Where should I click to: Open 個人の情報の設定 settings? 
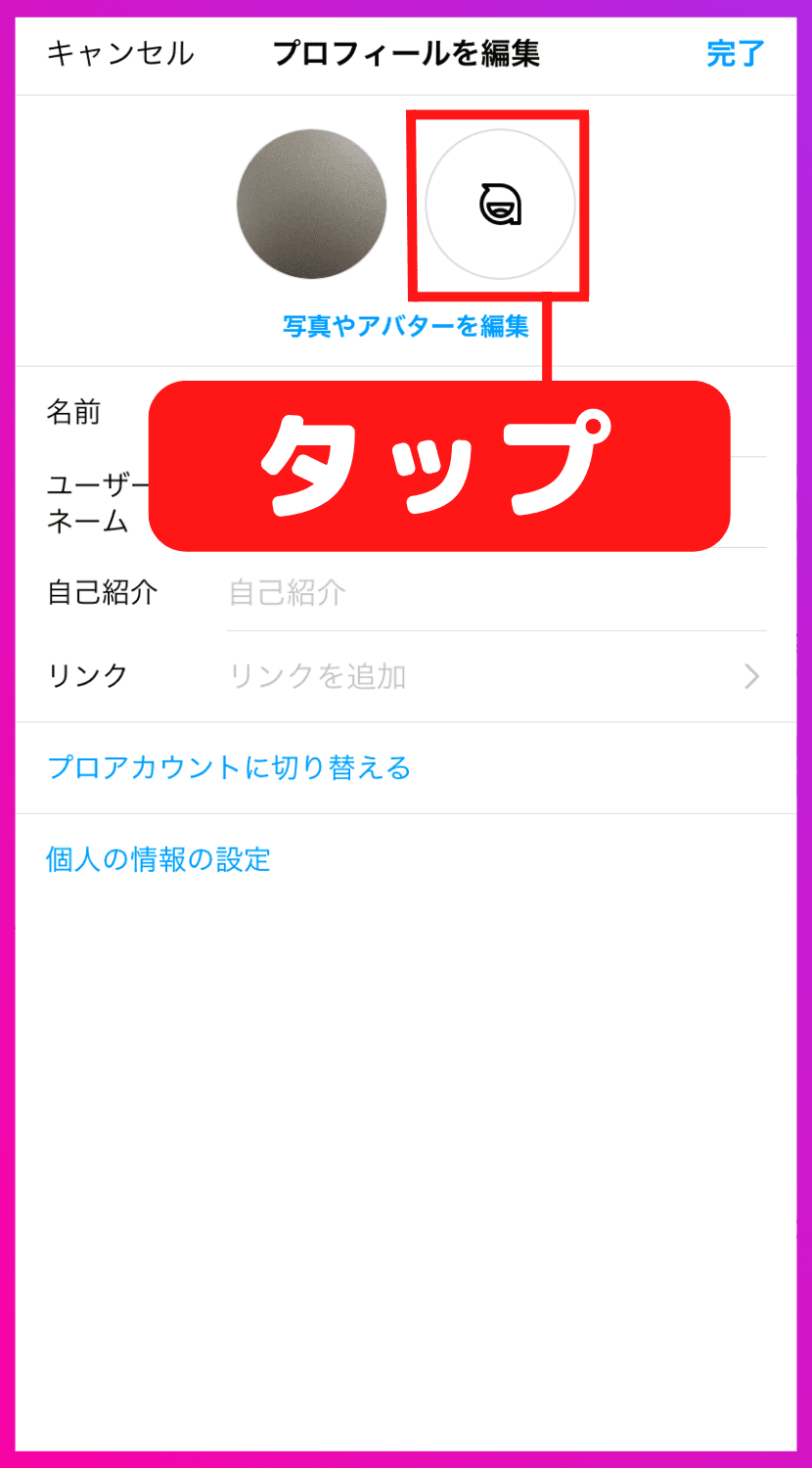click(x=157, y=858)
